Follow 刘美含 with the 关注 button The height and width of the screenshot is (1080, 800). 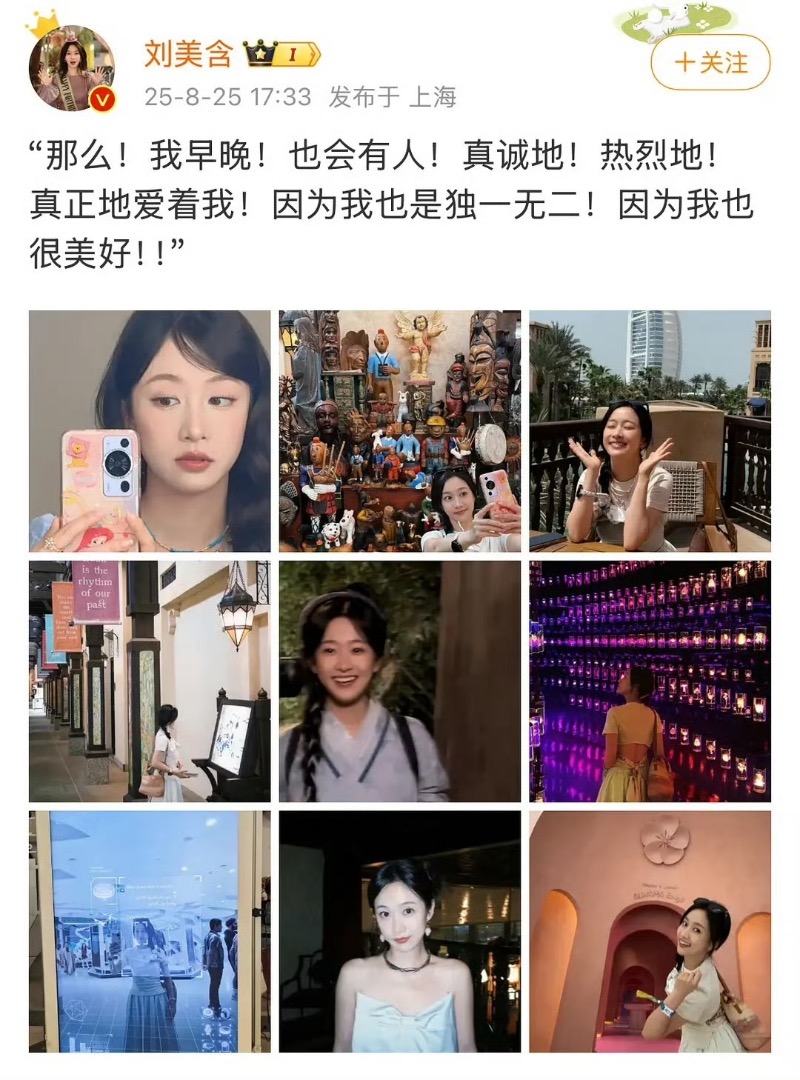pyautogui.click(x=710, y=62)
